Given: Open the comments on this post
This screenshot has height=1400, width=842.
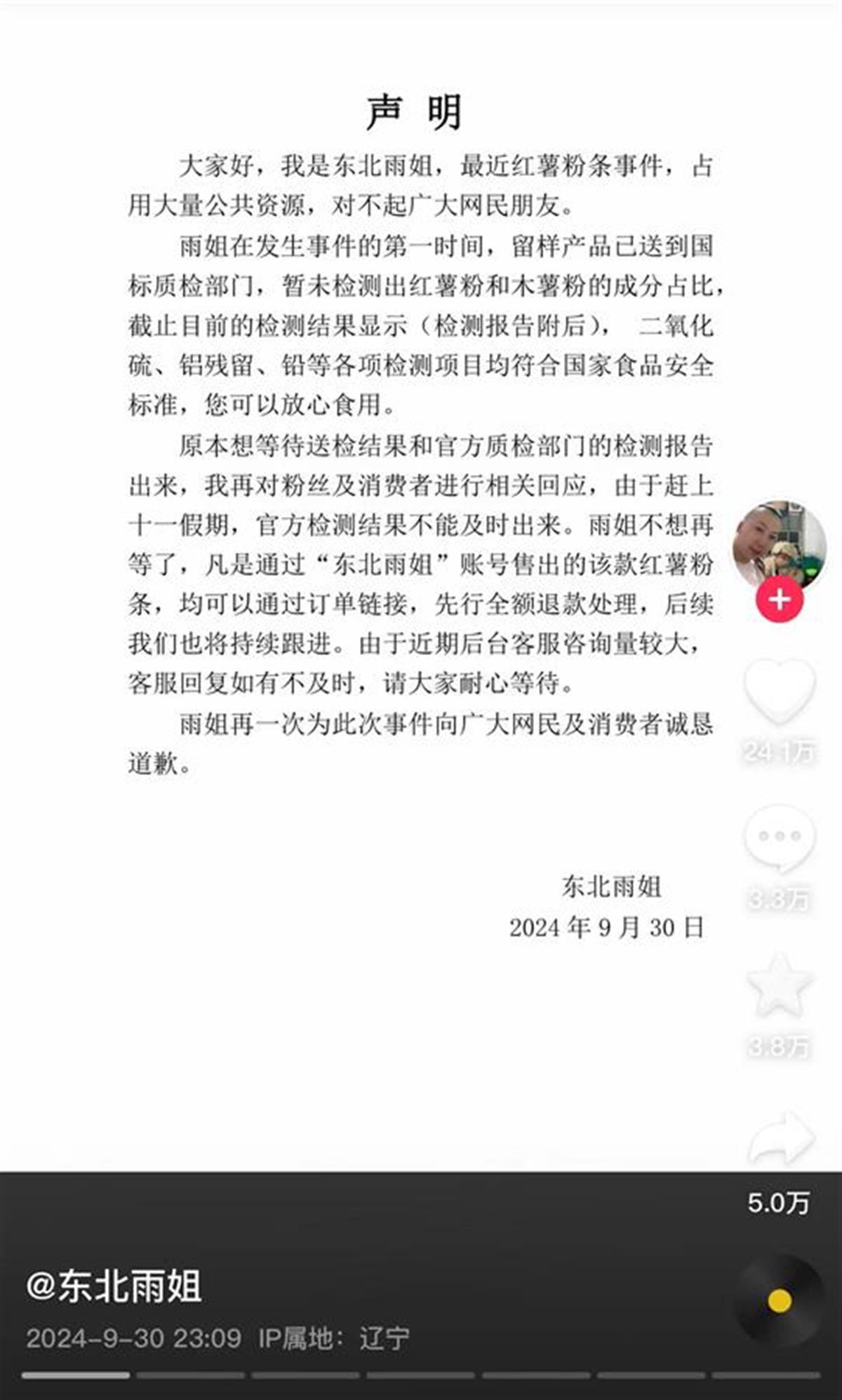Looking at the screenshot, I should tap(779, 837).
